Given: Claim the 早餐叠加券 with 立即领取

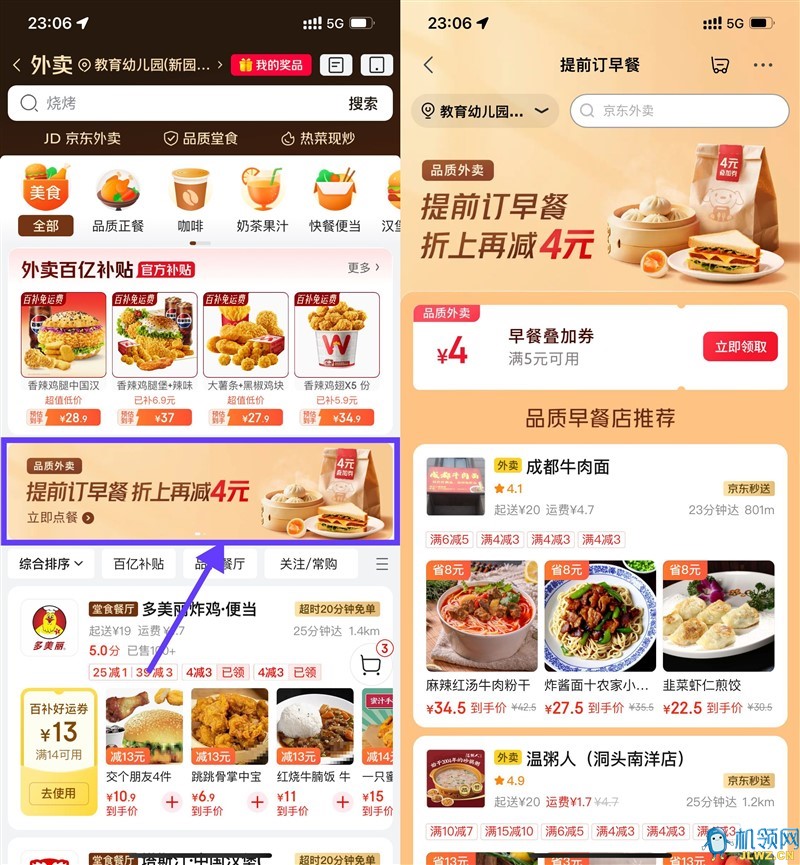Looking at the screenshot, I should coord(740,347).
